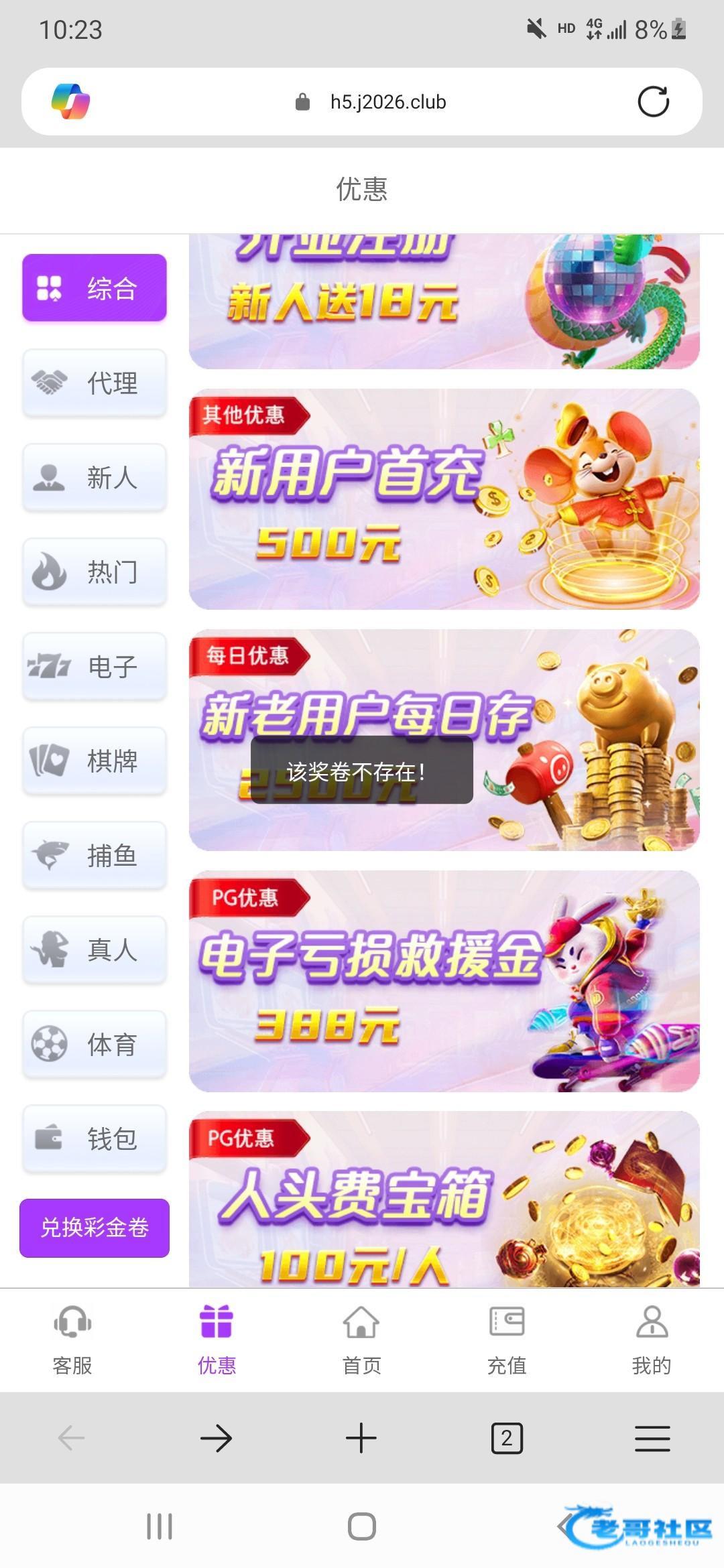Viewport: 724px width, 1568px height.
Task: Select the 综合 category
Action: [x=95, y=288]
